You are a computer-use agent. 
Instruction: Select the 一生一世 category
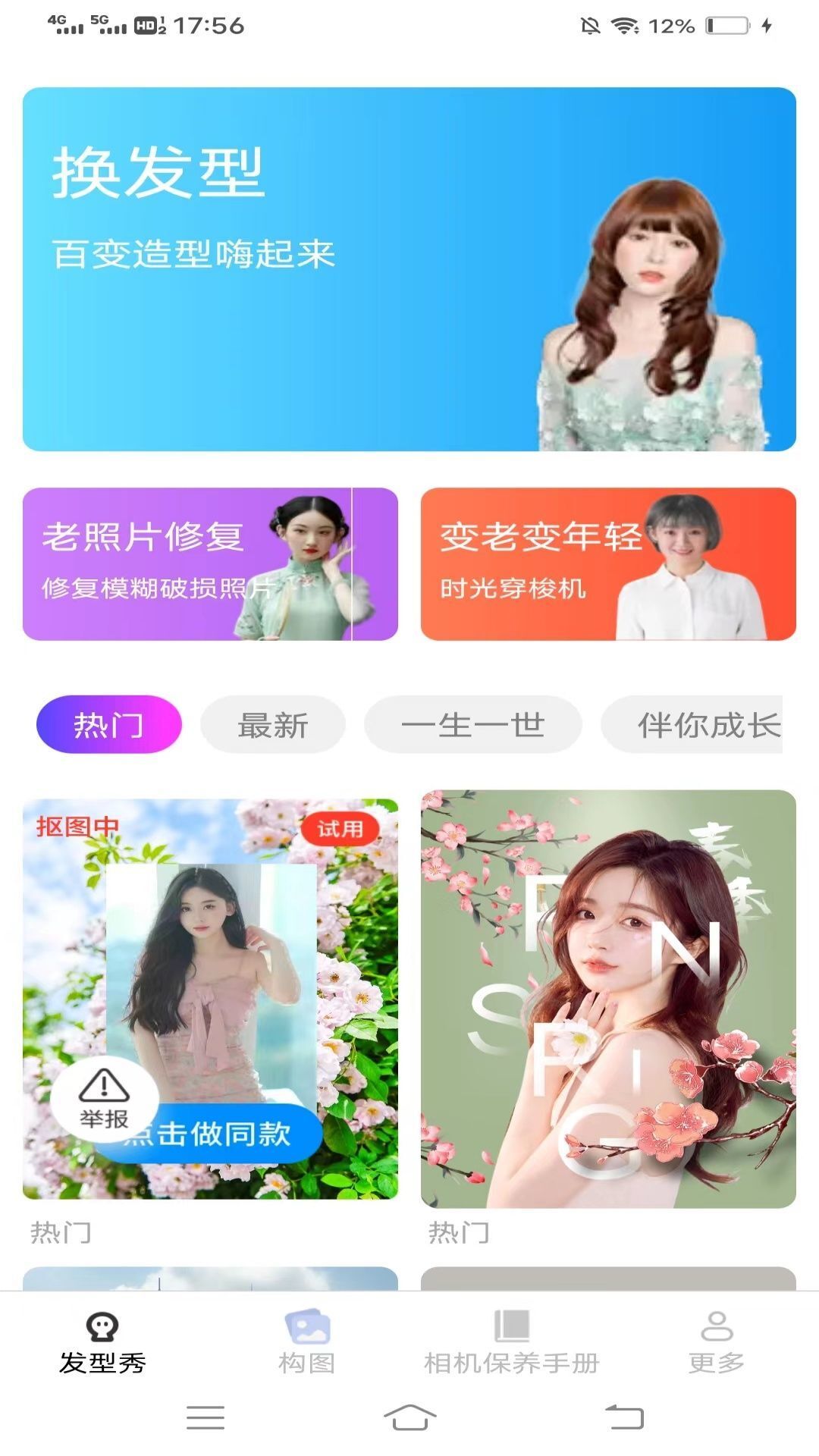tap(473, 724)
